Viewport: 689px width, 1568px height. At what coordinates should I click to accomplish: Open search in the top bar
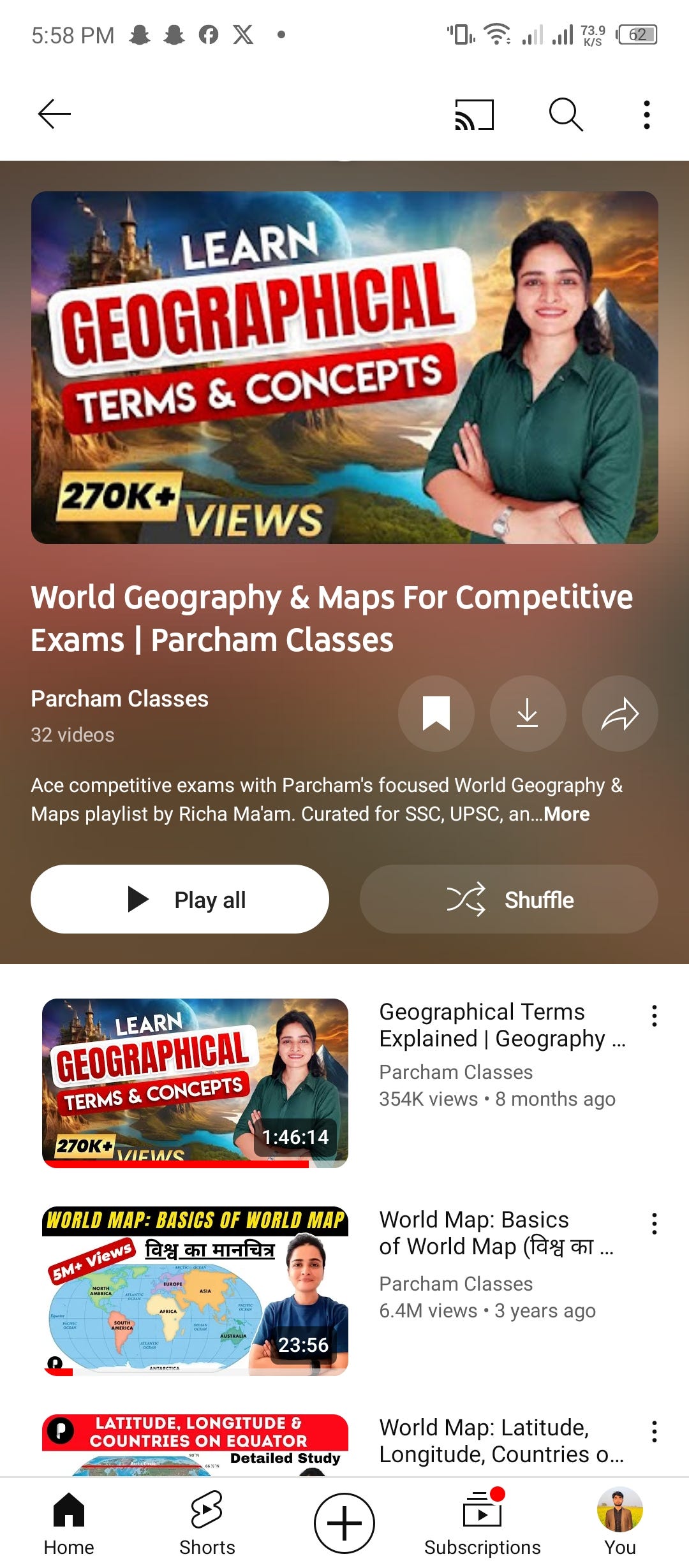566,115
